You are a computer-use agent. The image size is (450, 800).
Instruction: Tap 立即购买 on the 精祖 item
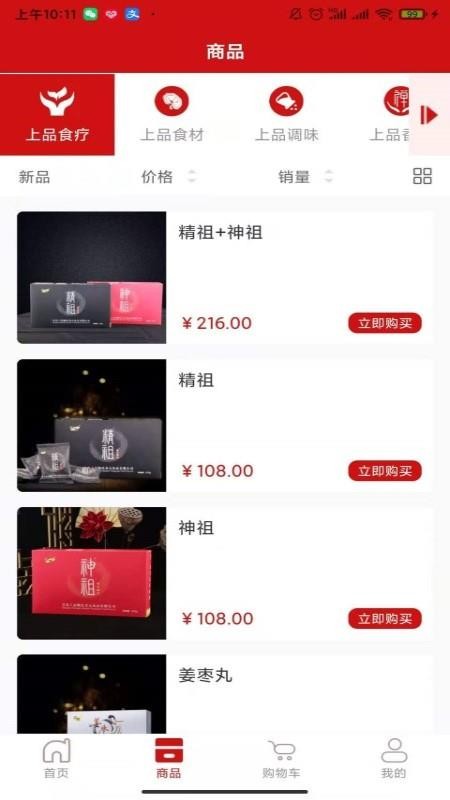385,471
